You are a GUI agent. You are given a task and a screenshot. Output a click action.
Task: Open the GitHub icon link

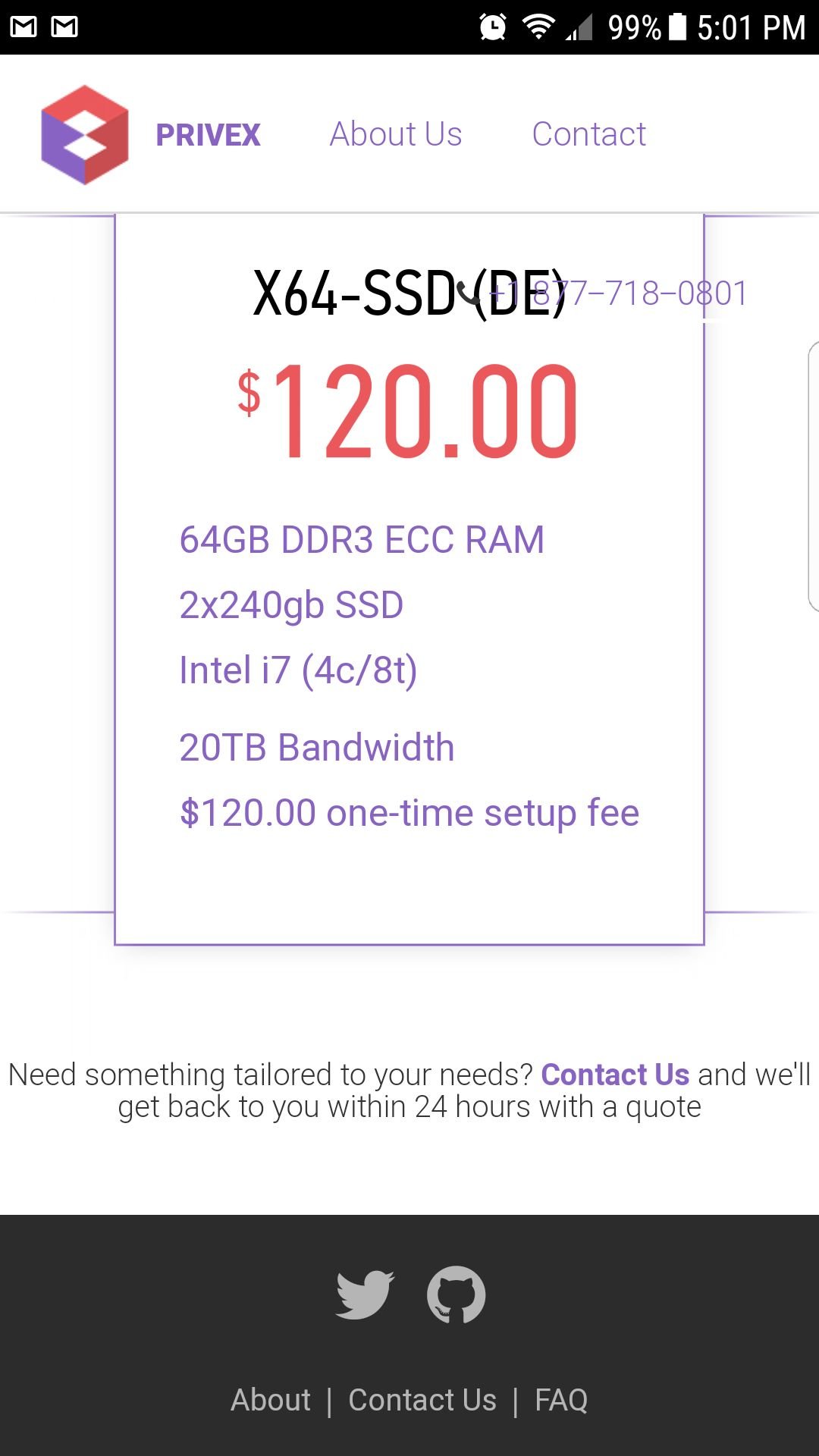click(x=456, y=1294)
